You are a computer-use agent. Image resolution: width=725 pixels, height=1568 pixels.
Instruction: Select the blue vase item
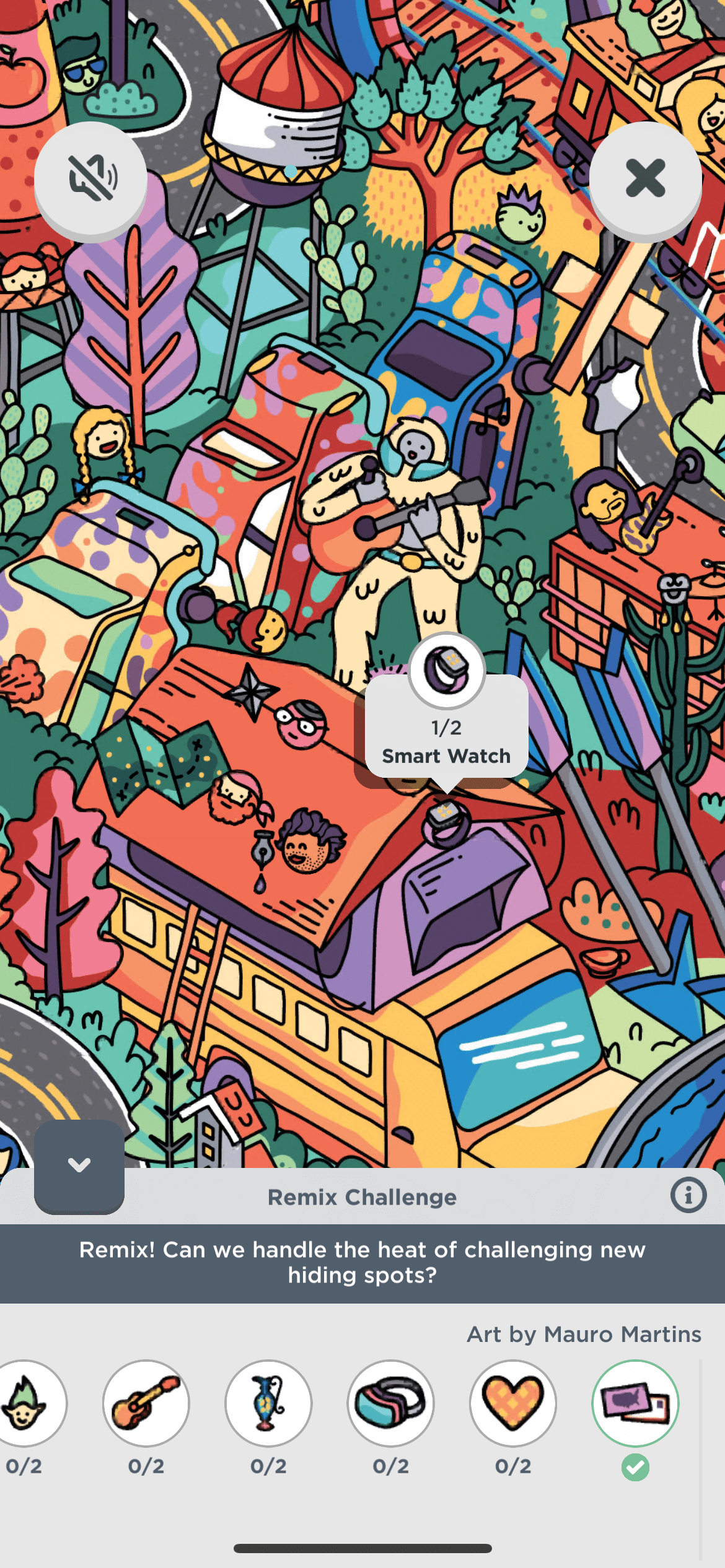[268, 1403]
